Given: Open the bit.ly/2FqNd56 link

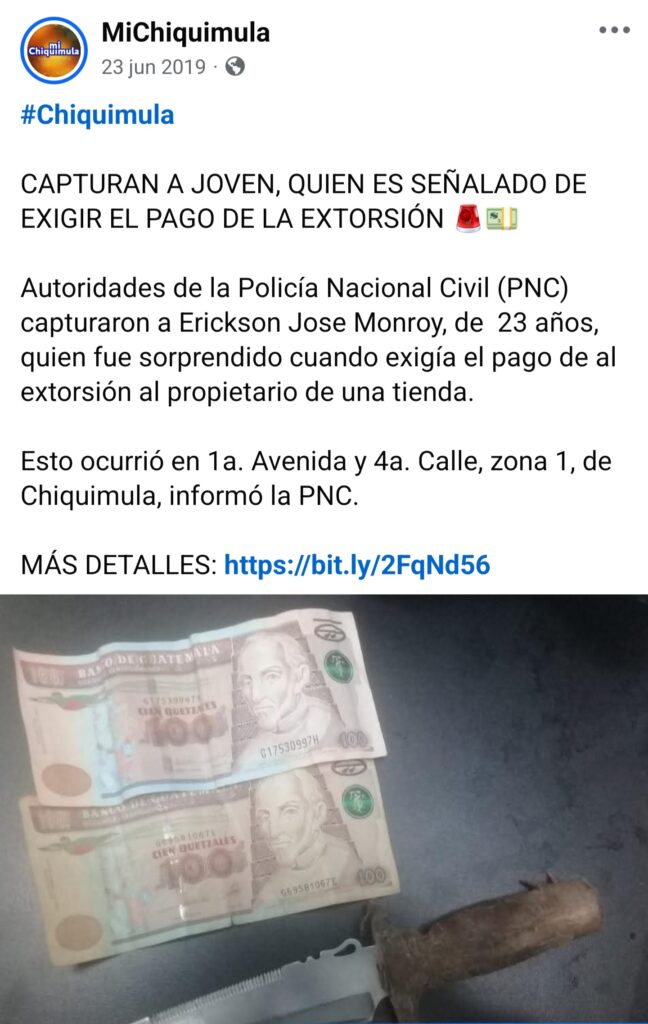Looking at the screenshot, I should [x=357, y=565].
